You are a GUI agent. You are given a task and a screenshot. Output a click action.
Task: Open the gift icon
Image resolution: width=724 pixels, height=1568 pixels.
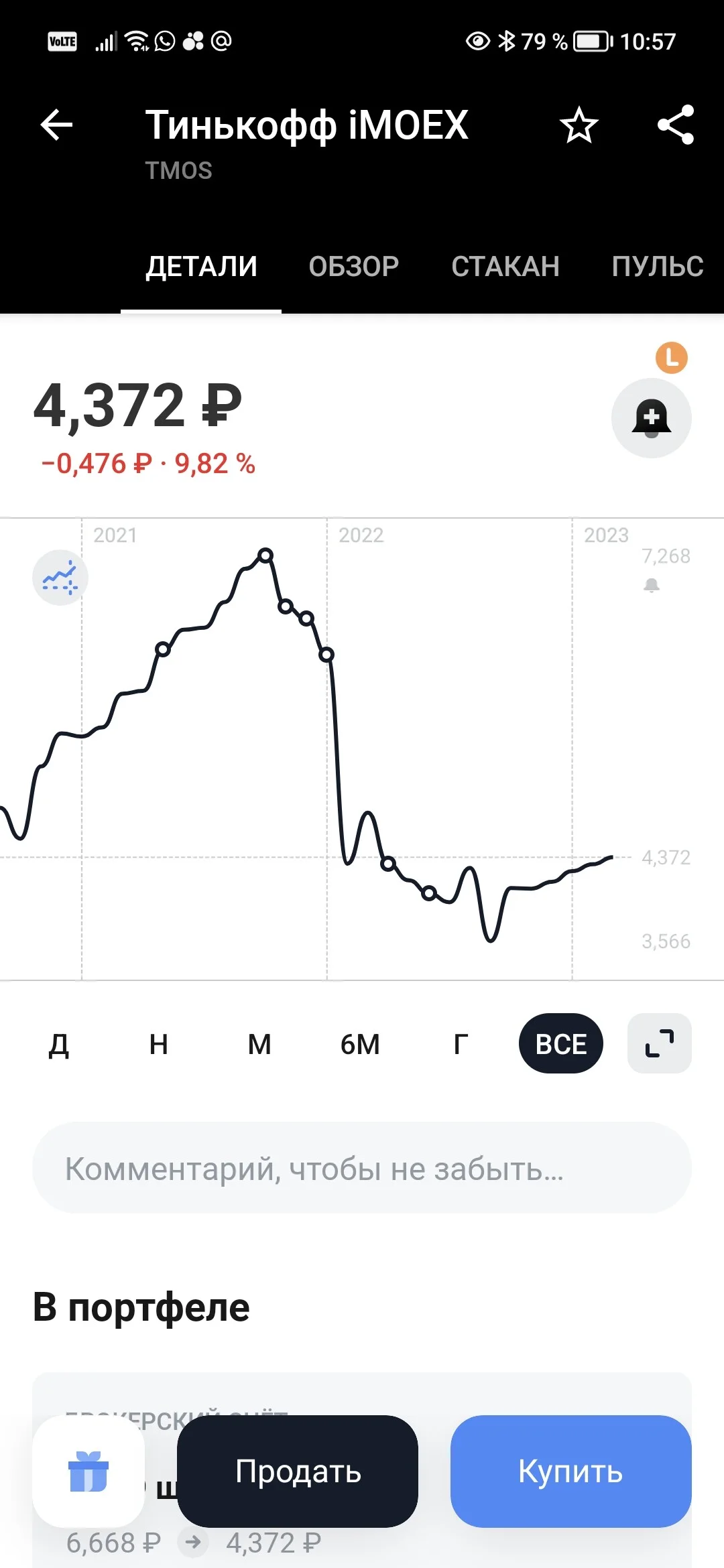88,1472
